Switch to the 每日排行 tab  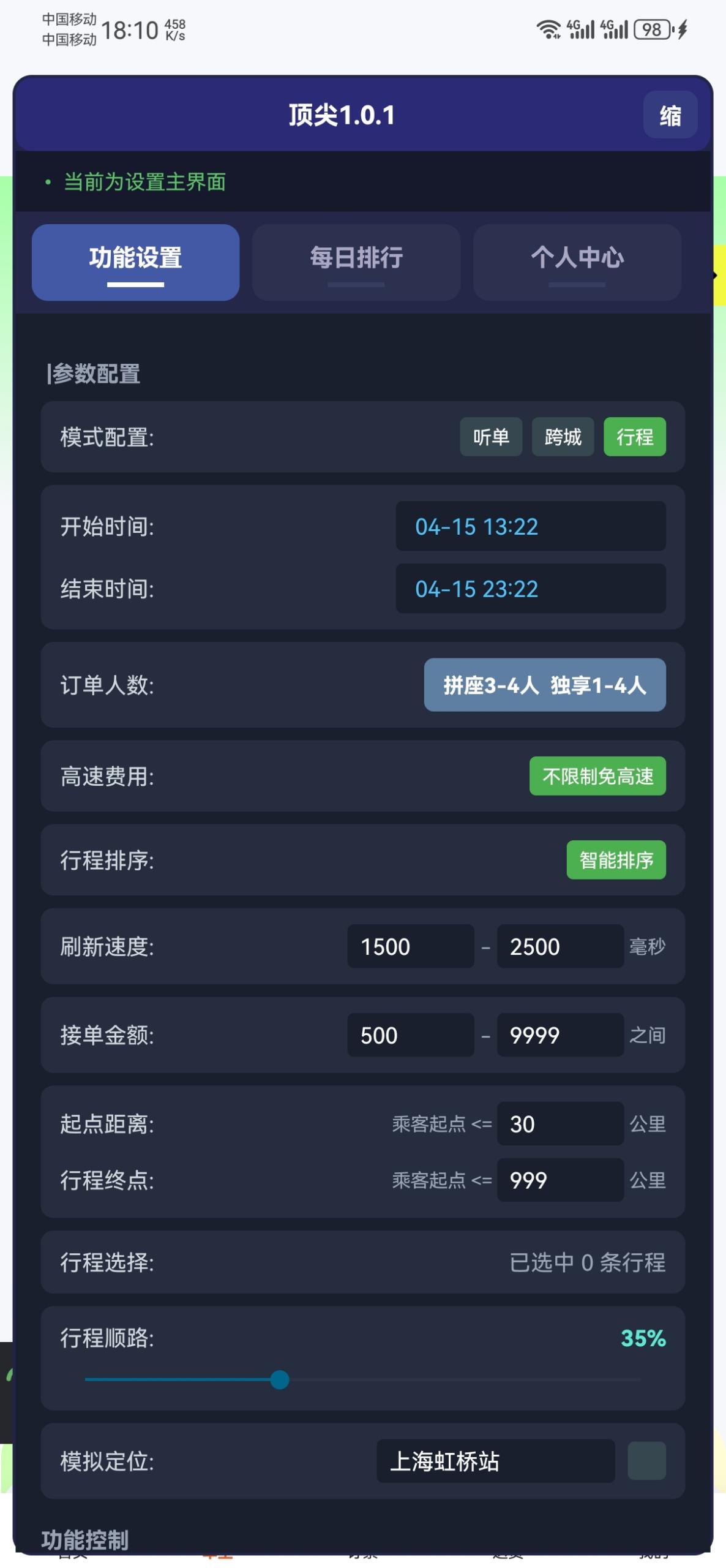pos(356,262)
